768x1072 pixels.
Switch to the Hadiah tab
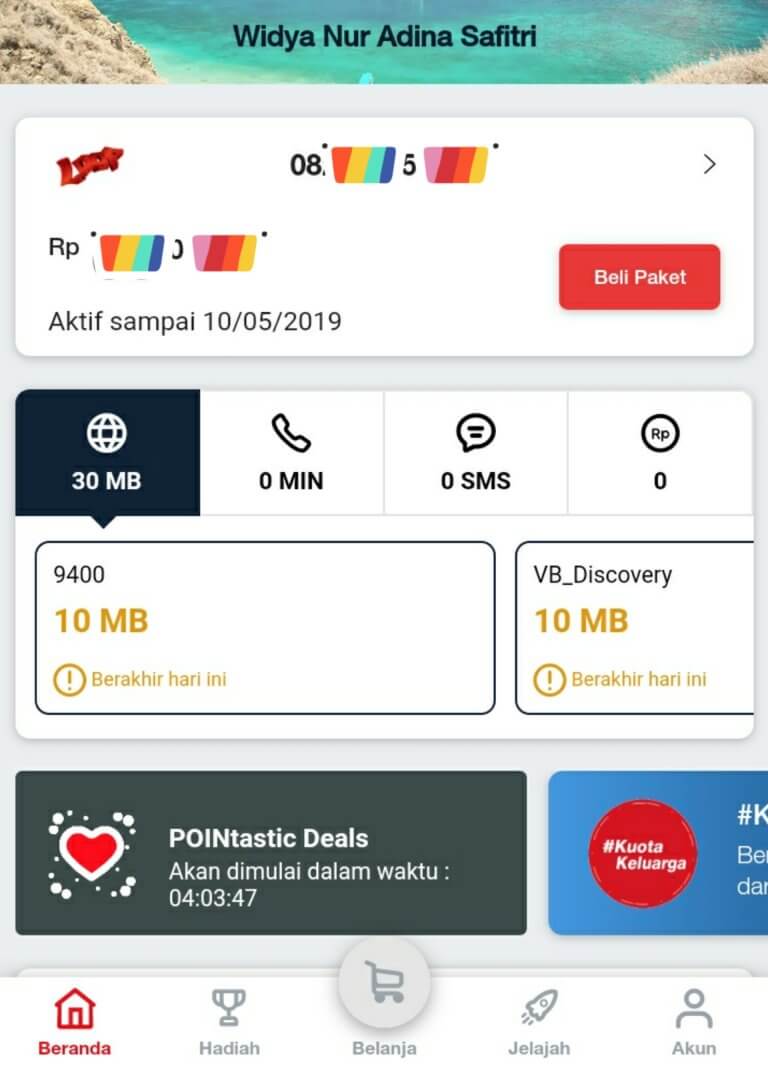point(229,1022)
